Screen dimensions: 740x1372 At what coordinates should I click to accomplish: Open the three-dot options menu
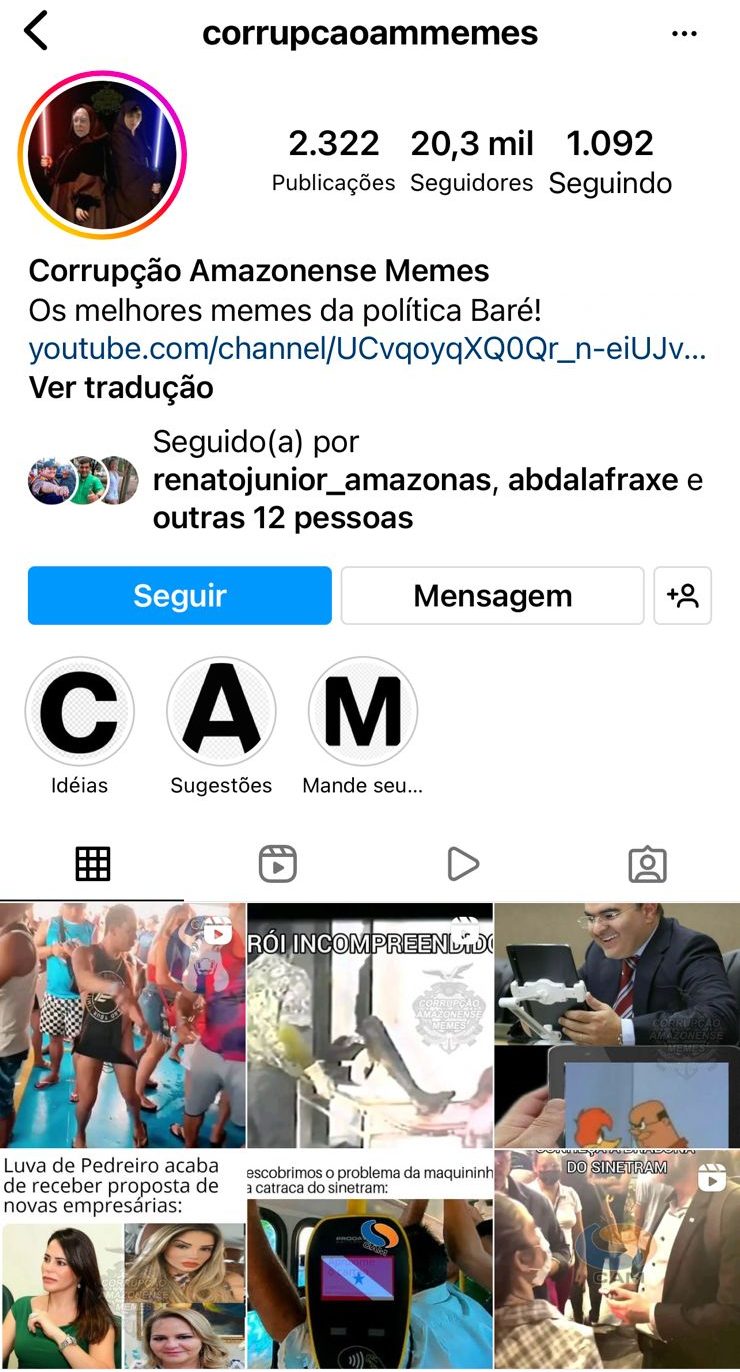pyautogui.click(x=684, y=34)
